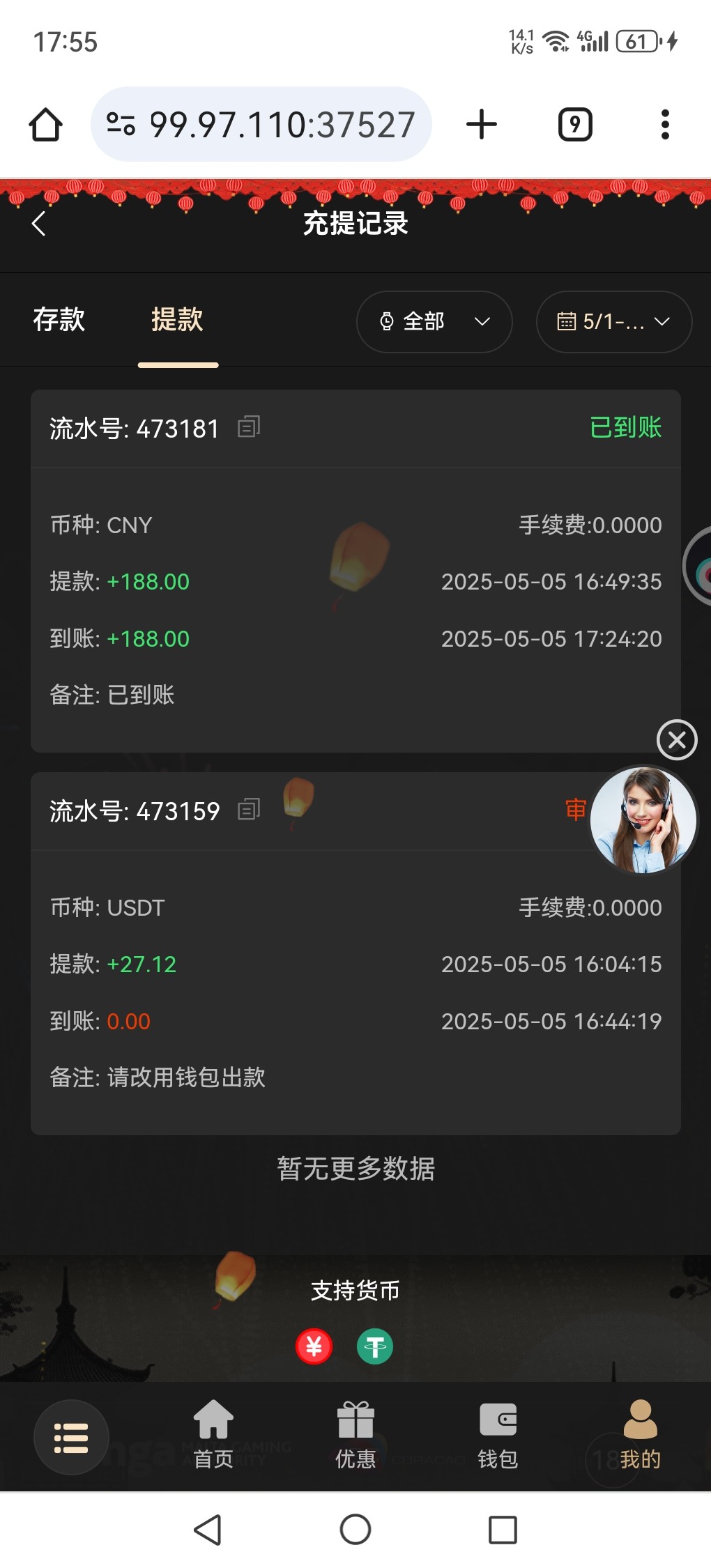Screen dimensions: 711x1568
Task: Open the 5/1 date range picker
Action: [x=613, y=321]
